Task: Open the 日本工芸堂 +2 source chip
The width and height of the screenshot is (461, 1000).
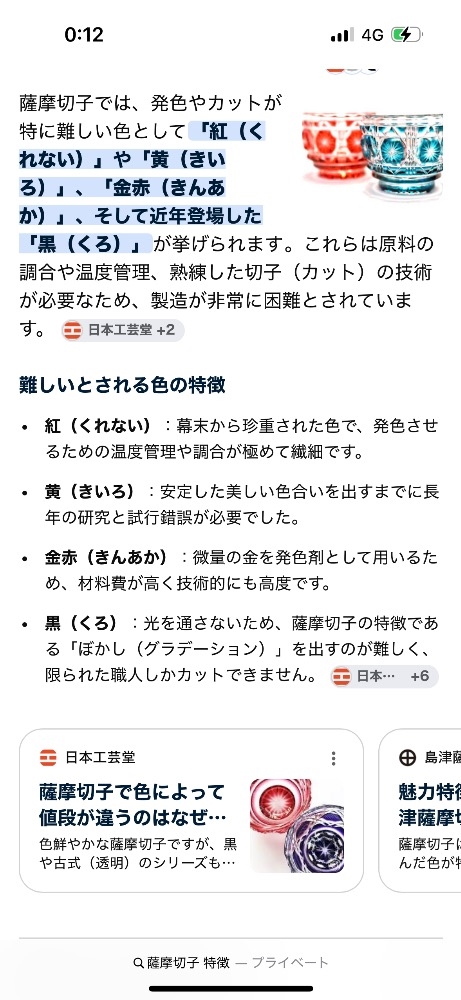Action: [x=122, y=330]
